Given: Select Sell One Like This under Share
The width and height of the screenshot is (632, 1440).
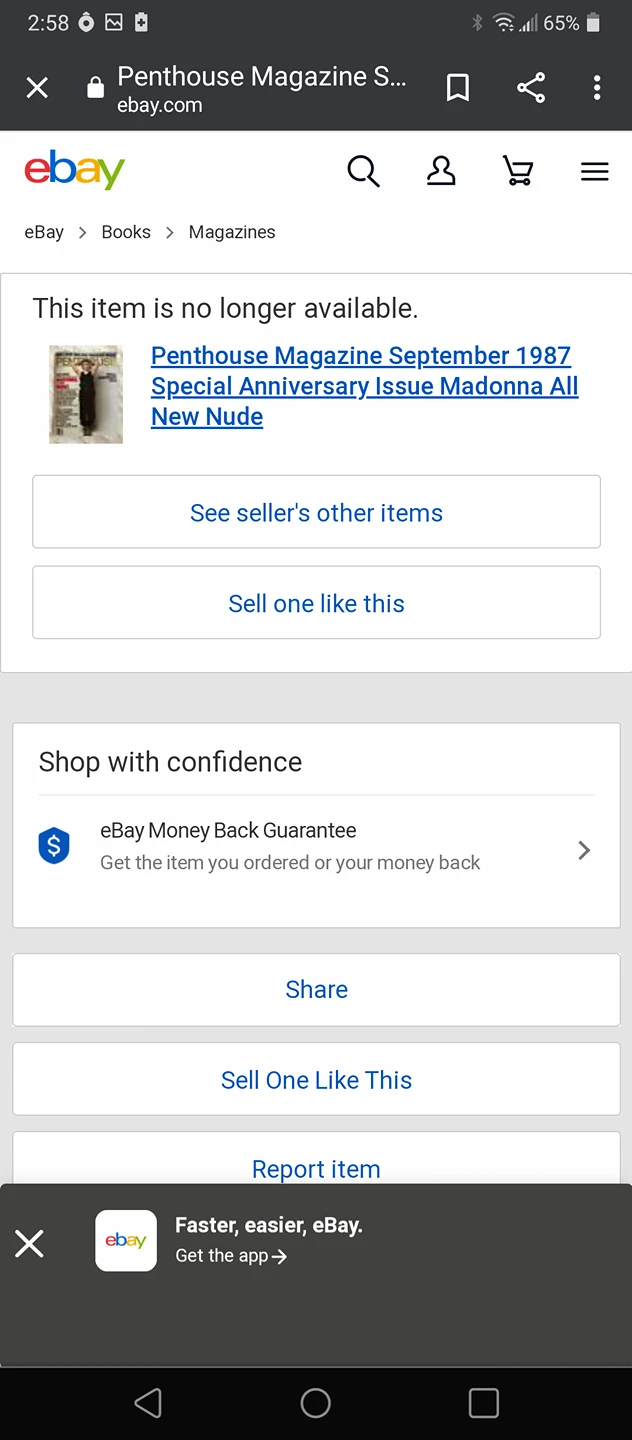Looking at the screenshot, I should (316, 1080).
